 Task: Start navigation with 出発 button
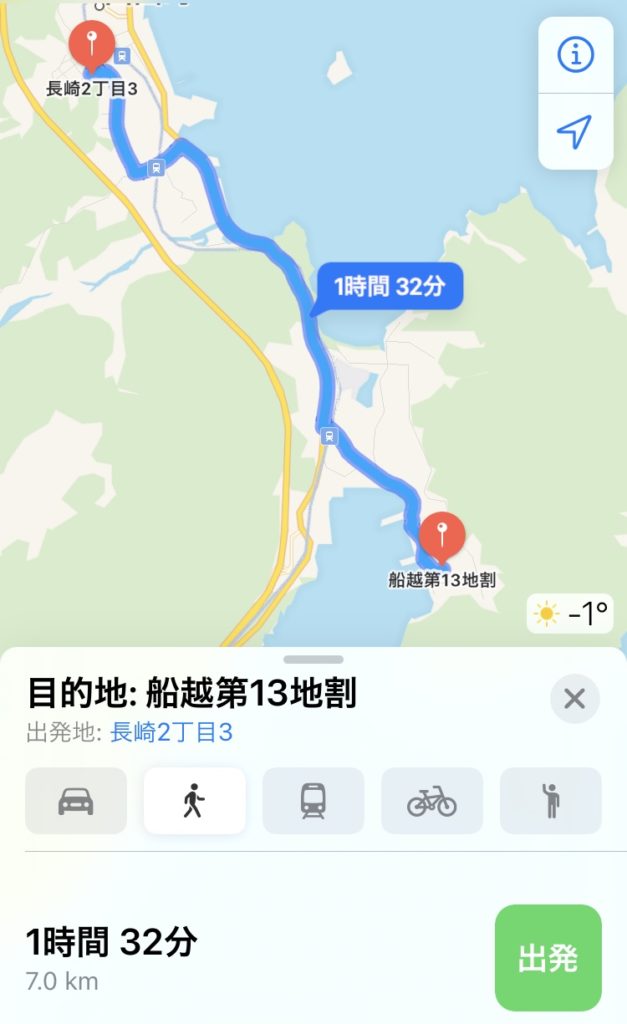(548, 957)
